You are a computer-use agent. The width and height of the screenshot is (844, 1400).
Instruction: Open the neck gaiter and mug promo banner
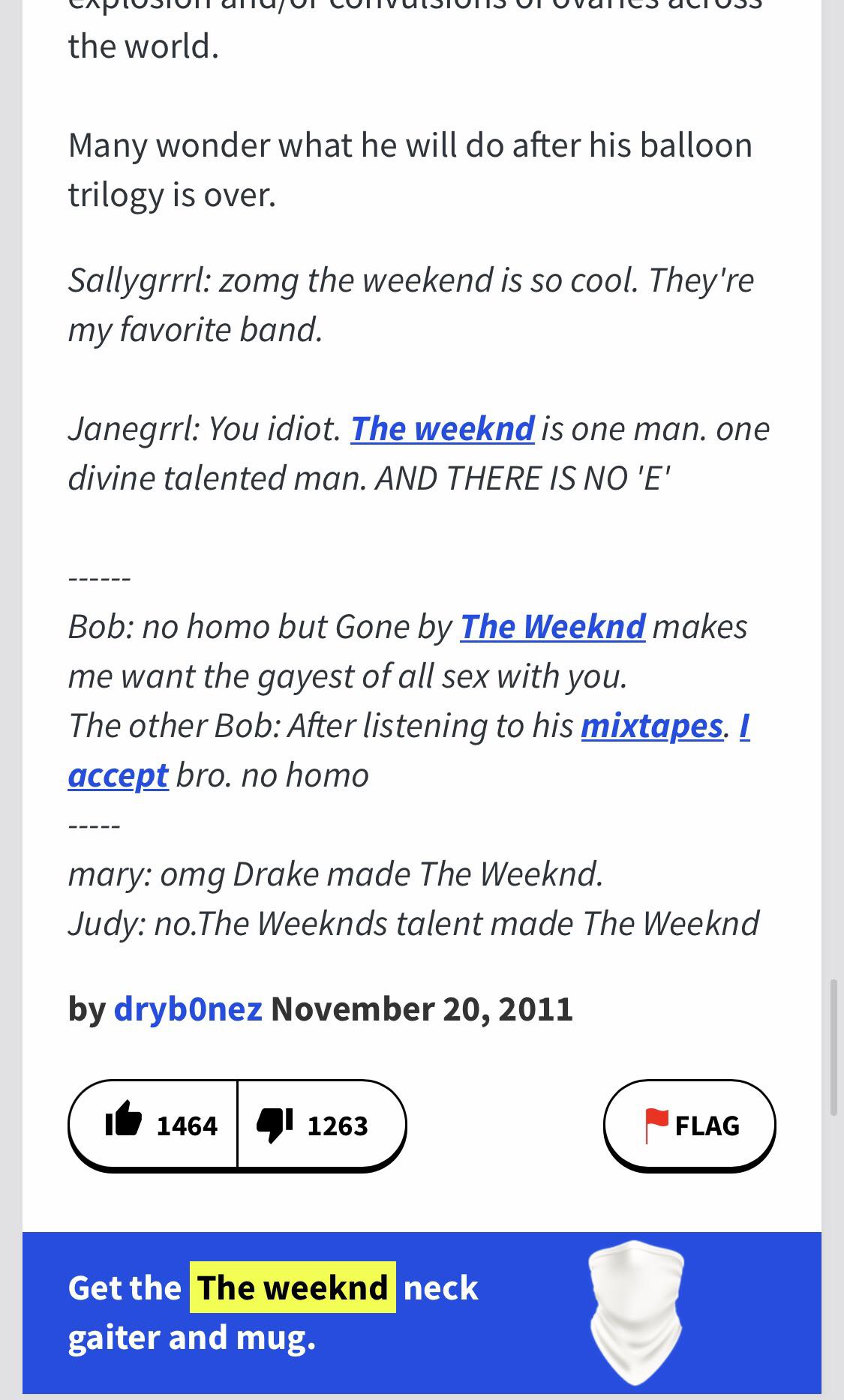420,1311
